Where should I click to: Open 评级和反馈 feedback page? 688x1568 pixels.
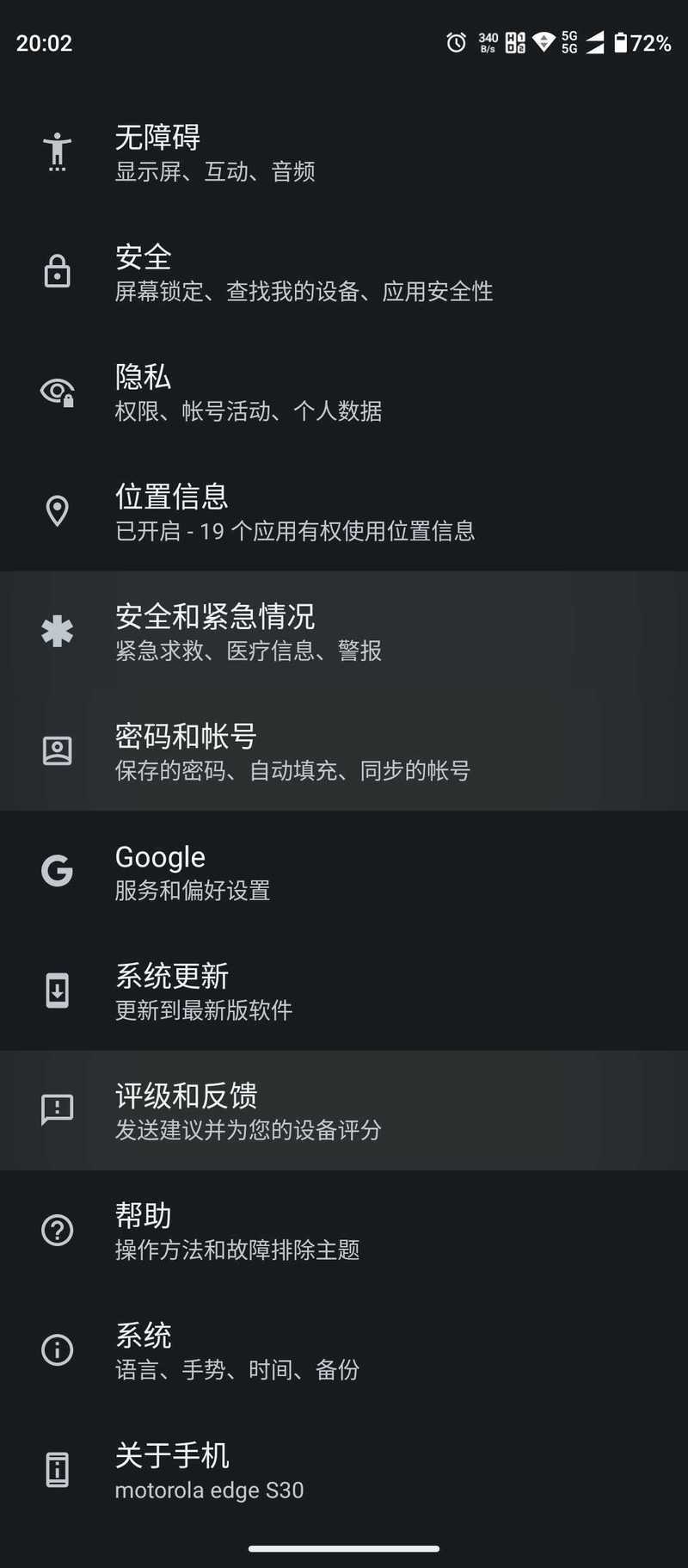[344, 1110]
